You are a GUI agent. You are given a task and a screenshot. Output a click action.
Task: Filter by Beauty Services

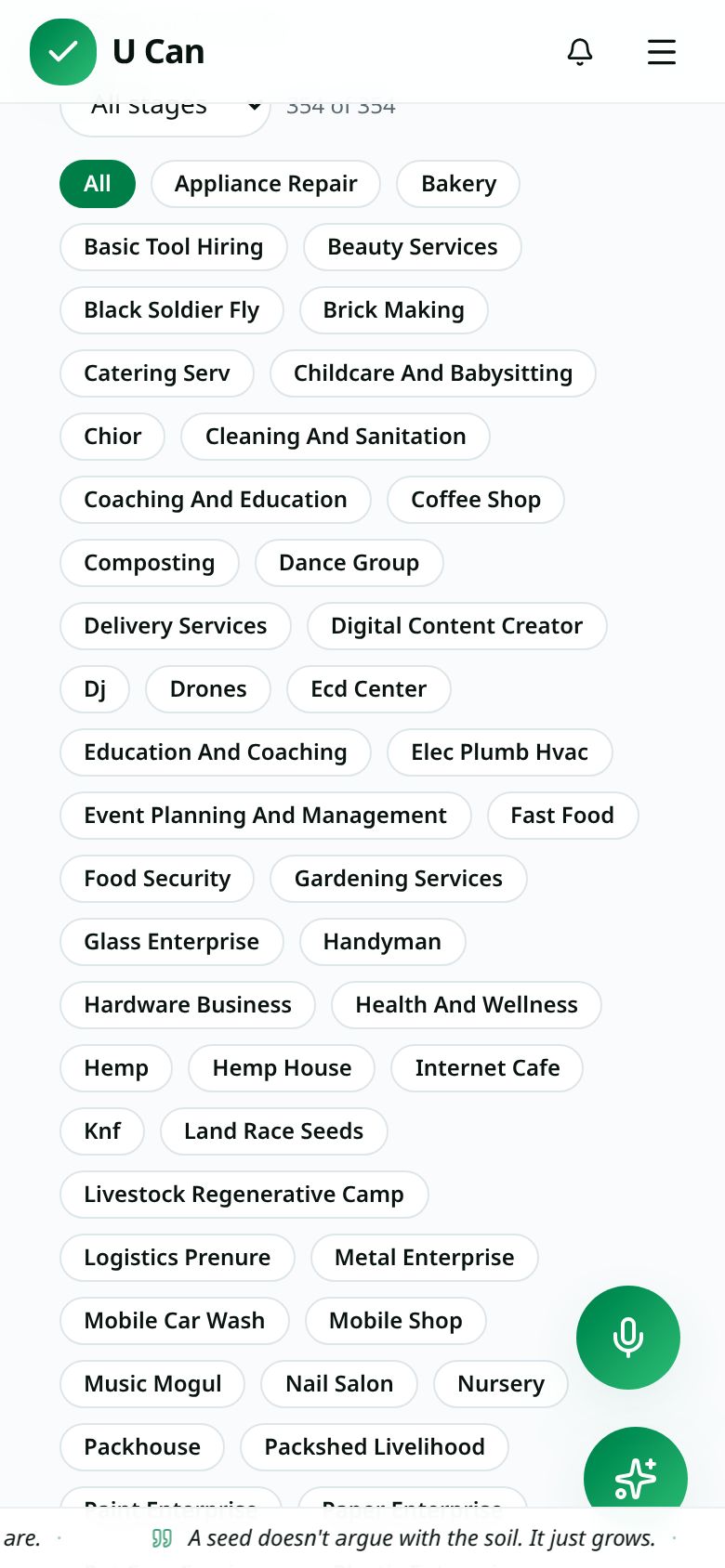click(x=413, y=247)
